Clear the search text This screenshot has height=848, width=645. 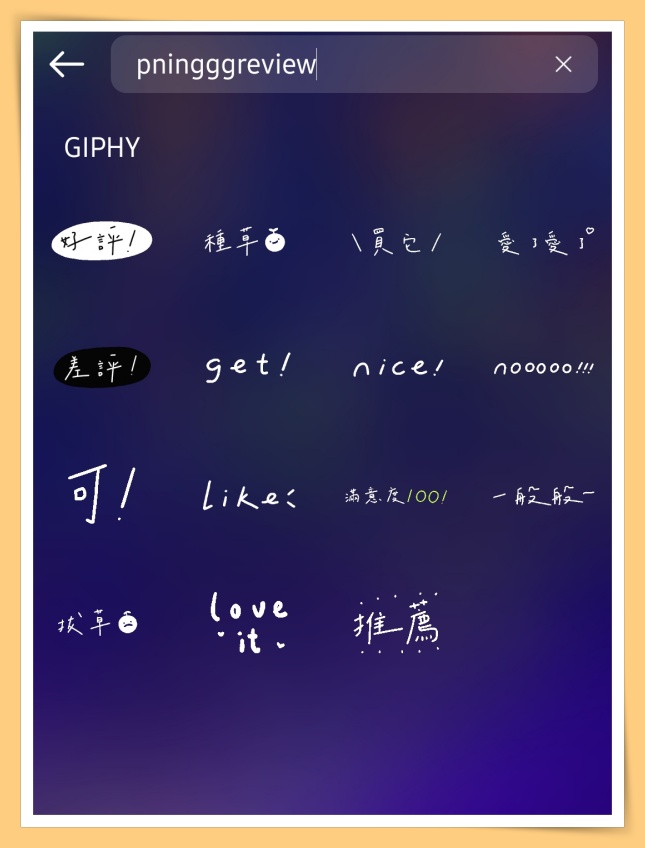563,64
